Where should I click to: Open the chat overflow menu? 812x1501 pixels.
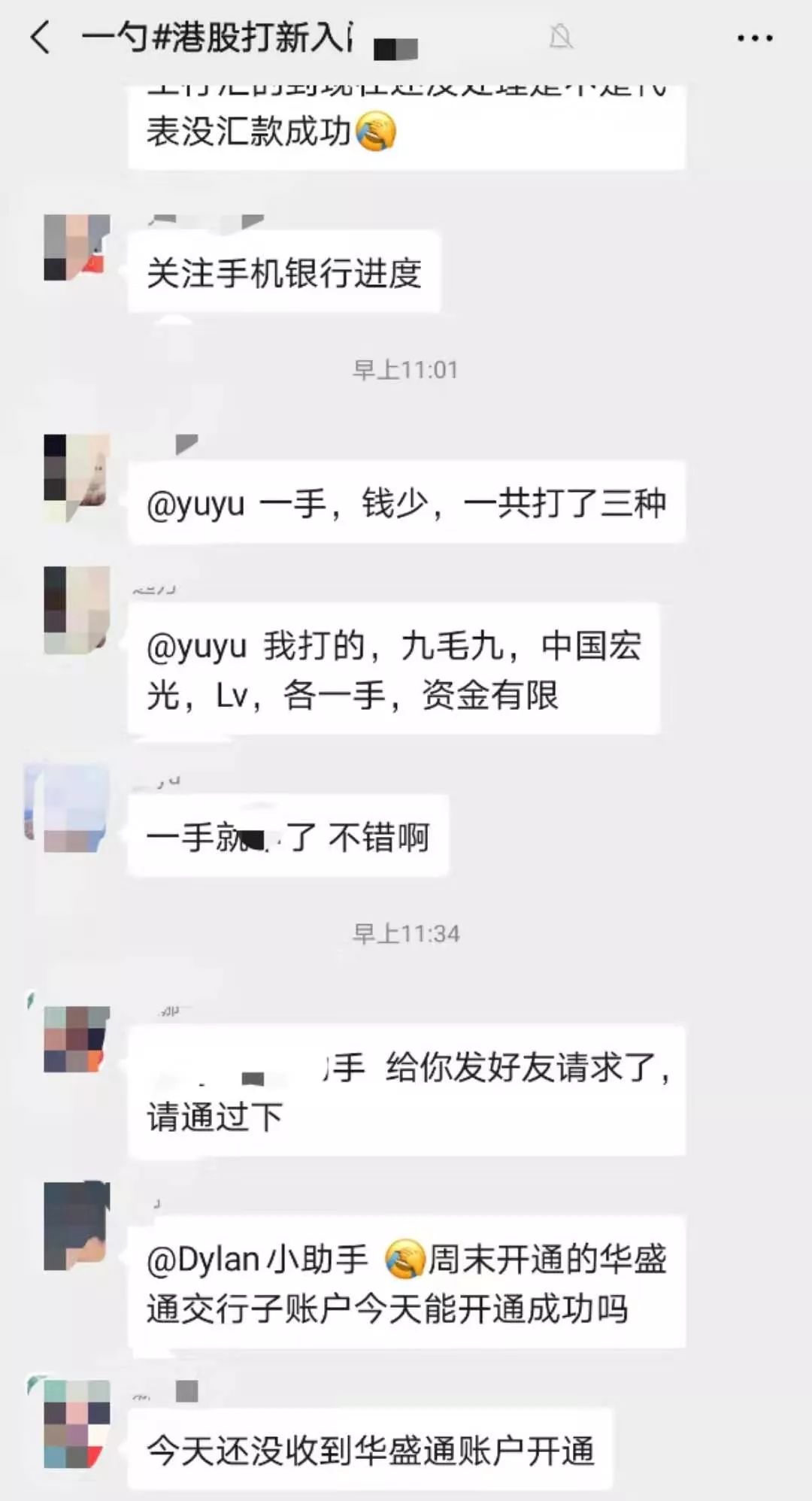click(754, 38)
